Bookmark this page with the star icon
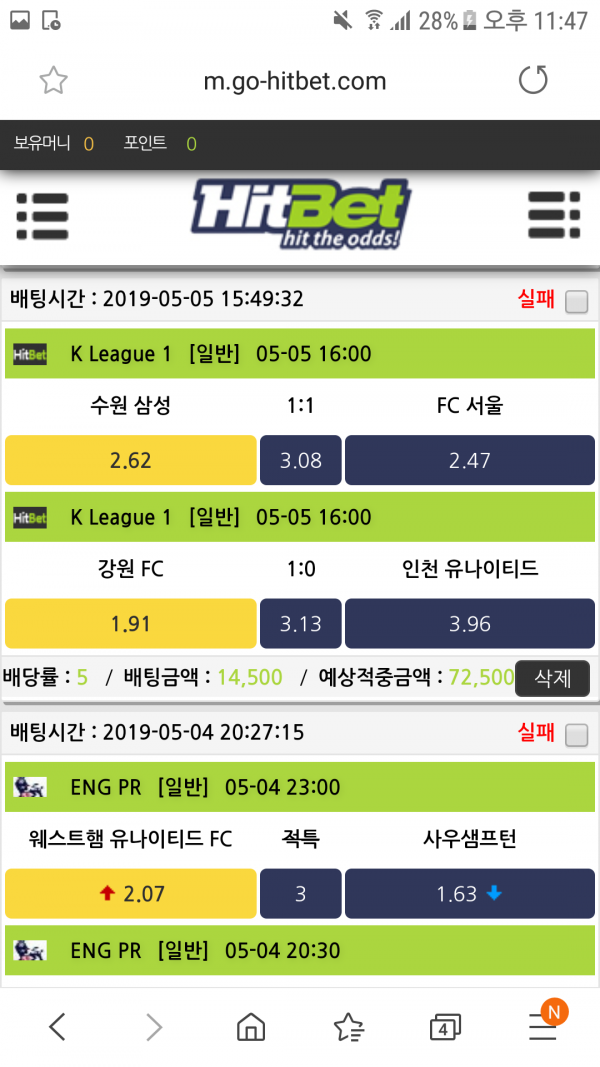This screenshot has height=1067, width=600. 53,81
